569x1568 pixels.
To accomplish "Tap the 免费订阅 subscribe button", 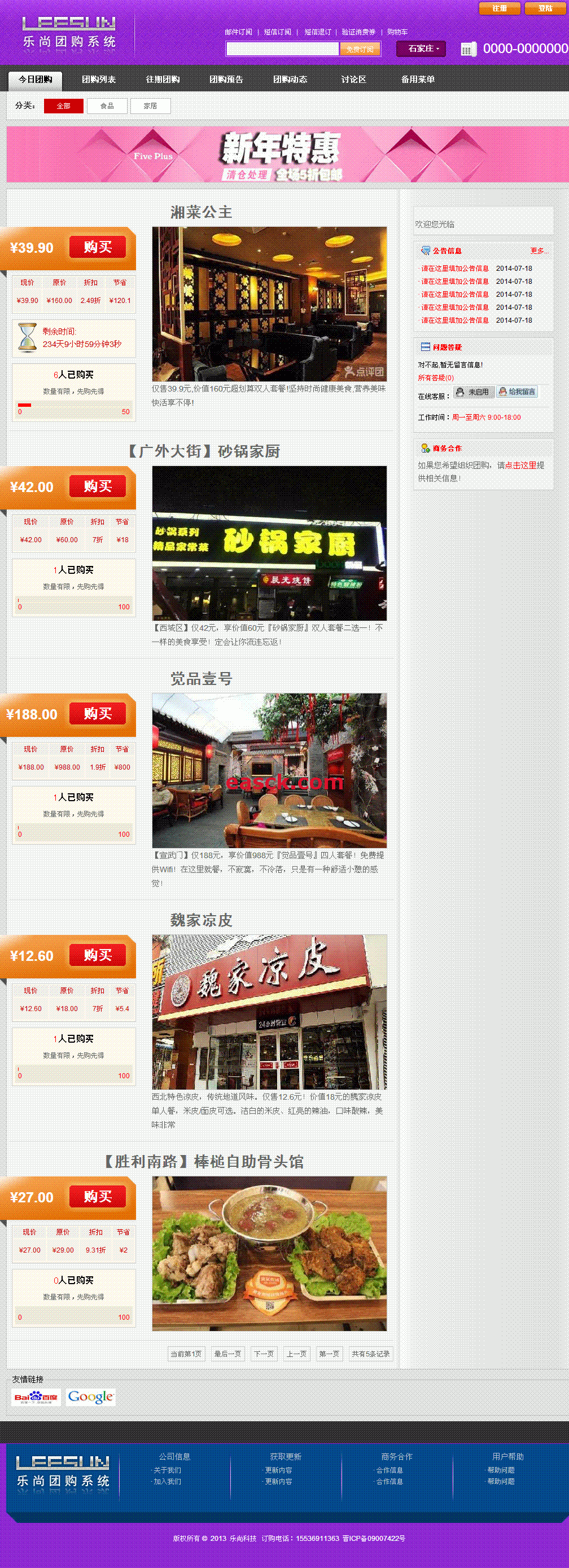I will pos(360,49).
